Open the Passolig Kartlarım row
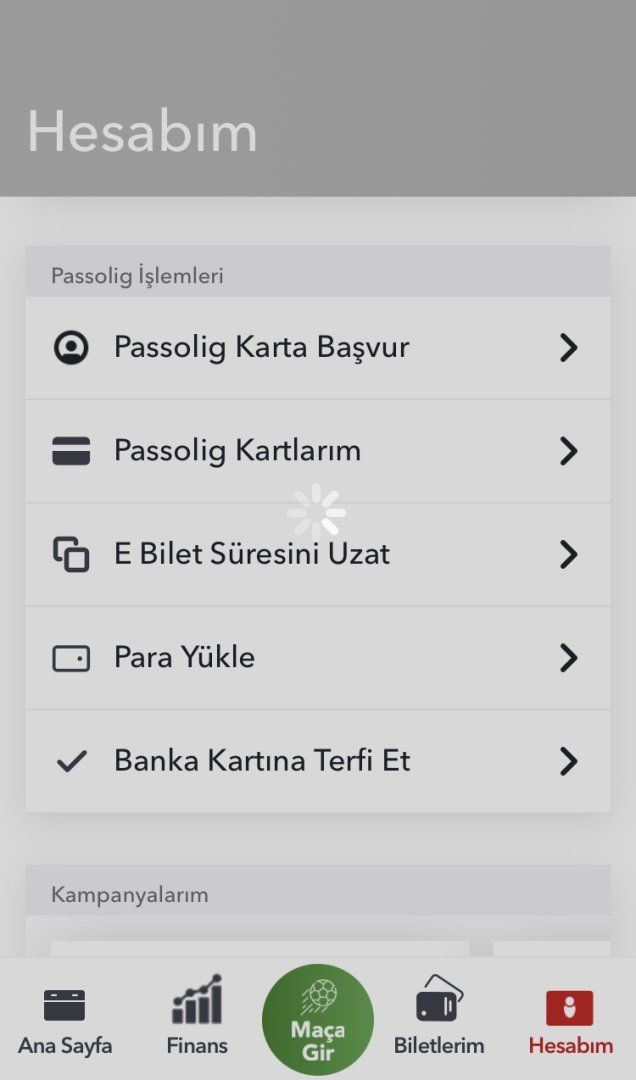Screen dimensions: 636x1080 click(317, 451)
